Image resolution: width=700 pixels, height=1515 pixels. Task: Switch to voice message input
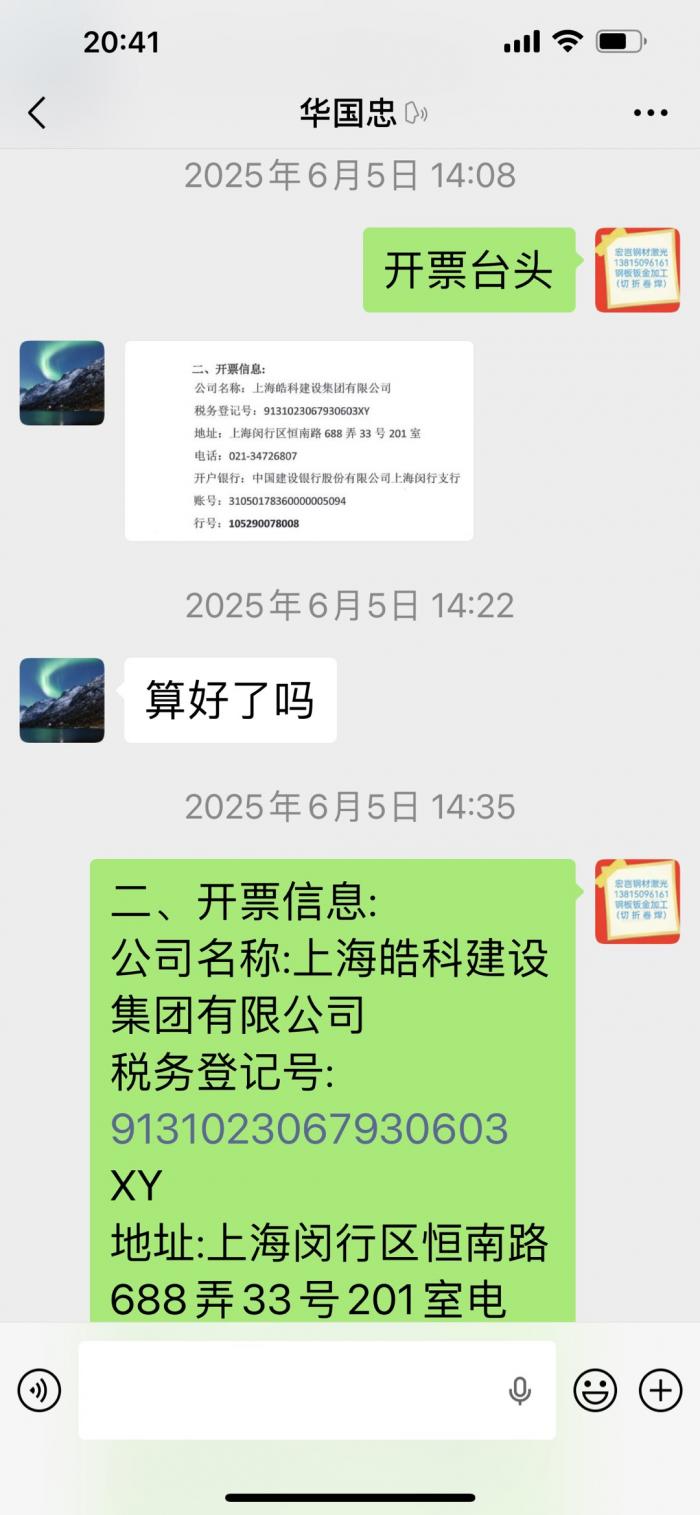pos(40,1390)
